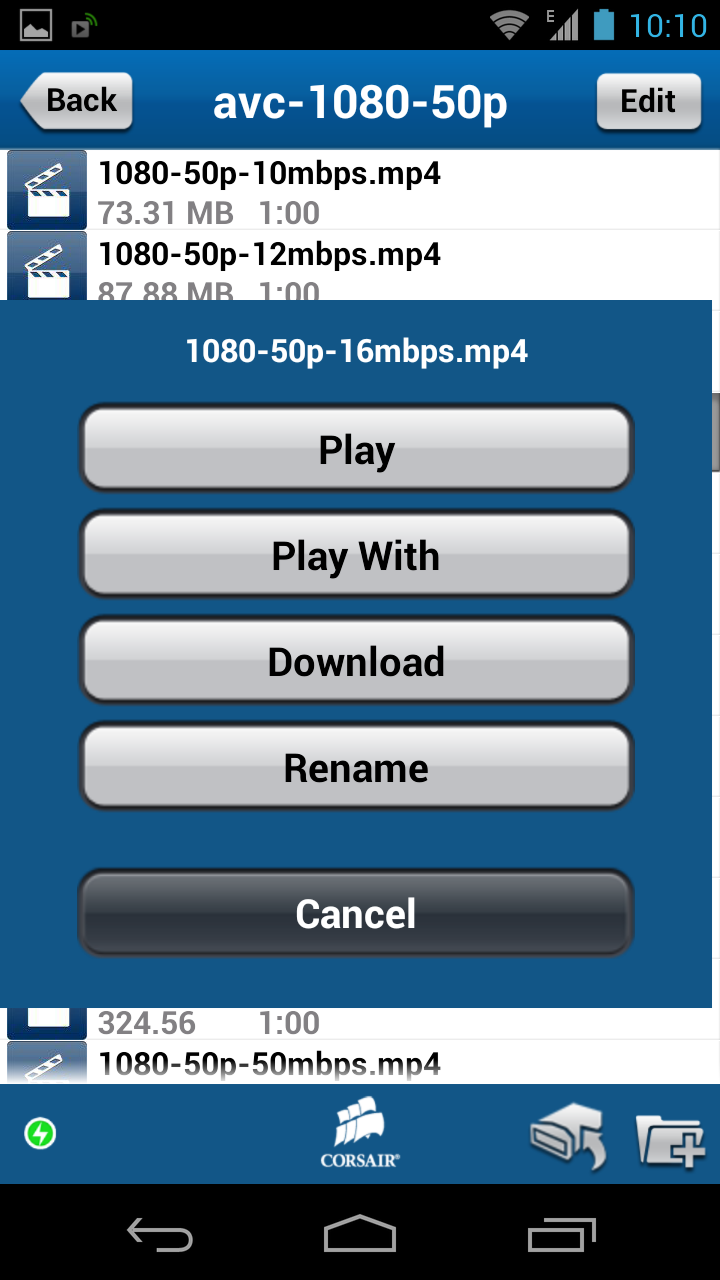Rename the selected file
This screenshot has height=1280, width=720.
pos(356,767)
